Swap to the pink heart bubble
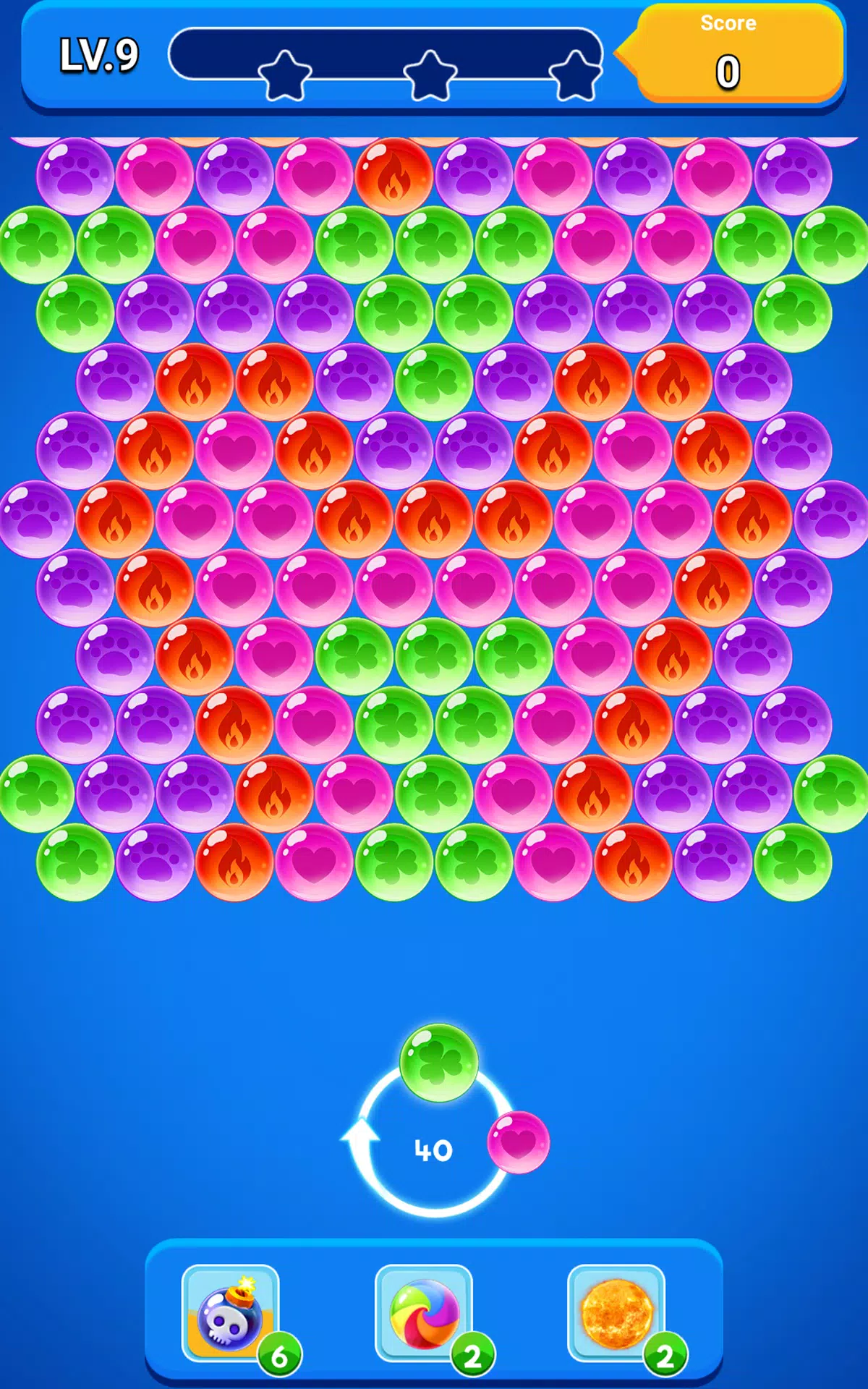Image resolution: width=868 pixels, height=1389 pixels. click(x=518, y=1142)
